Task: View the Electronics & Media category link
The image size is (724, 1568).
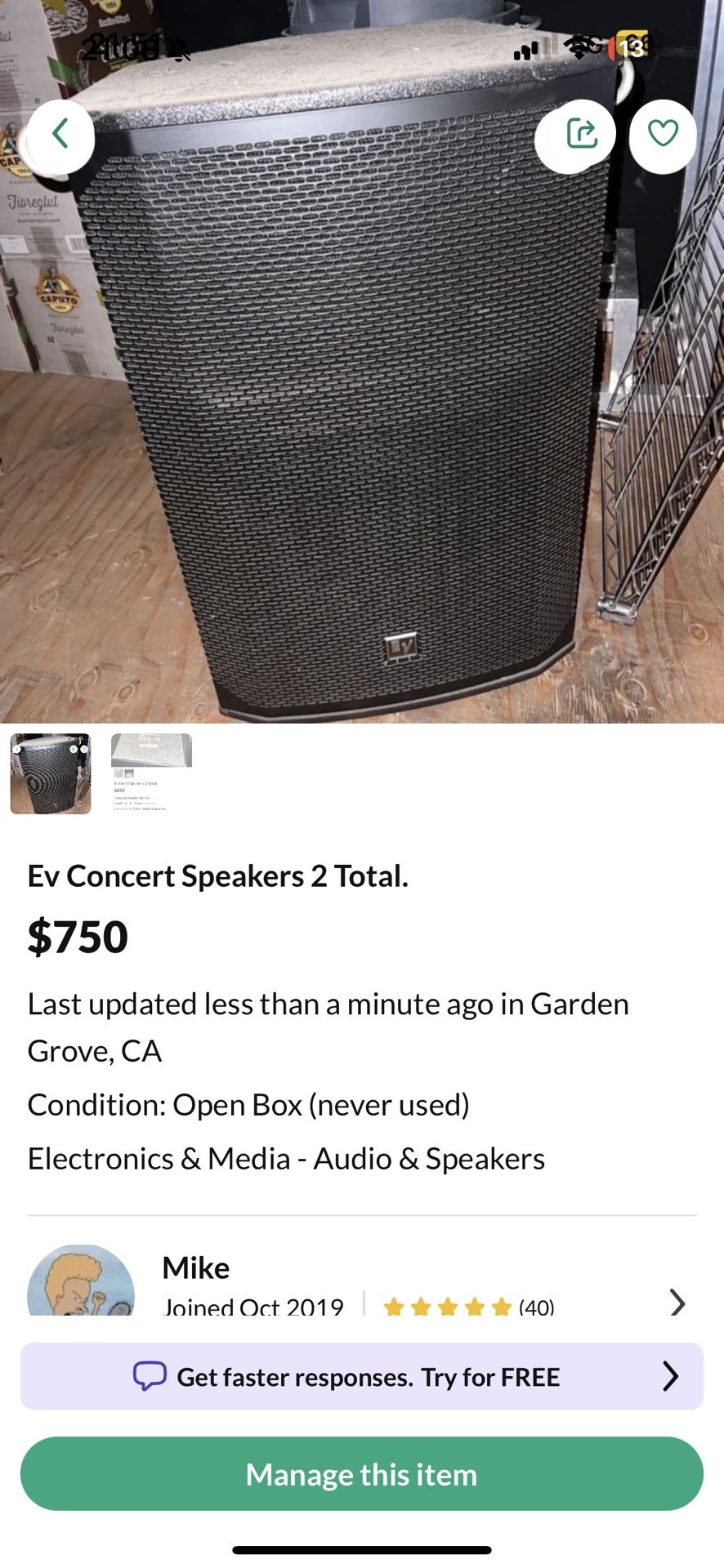Action: 286,1158
